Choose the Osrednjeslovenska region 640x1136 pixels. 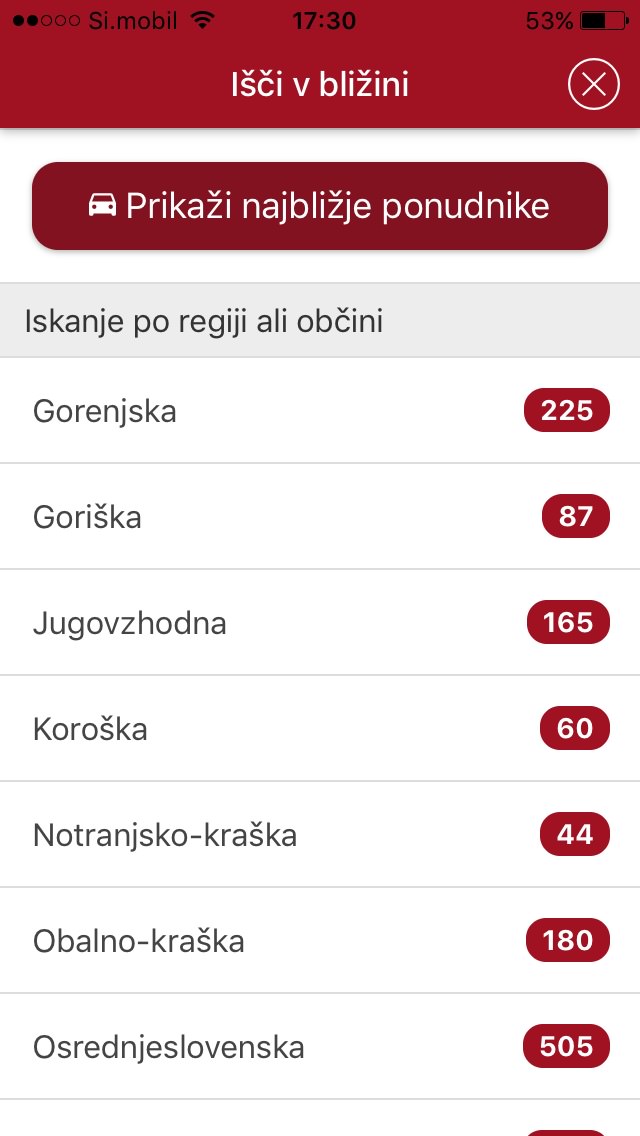point(320,1047)
